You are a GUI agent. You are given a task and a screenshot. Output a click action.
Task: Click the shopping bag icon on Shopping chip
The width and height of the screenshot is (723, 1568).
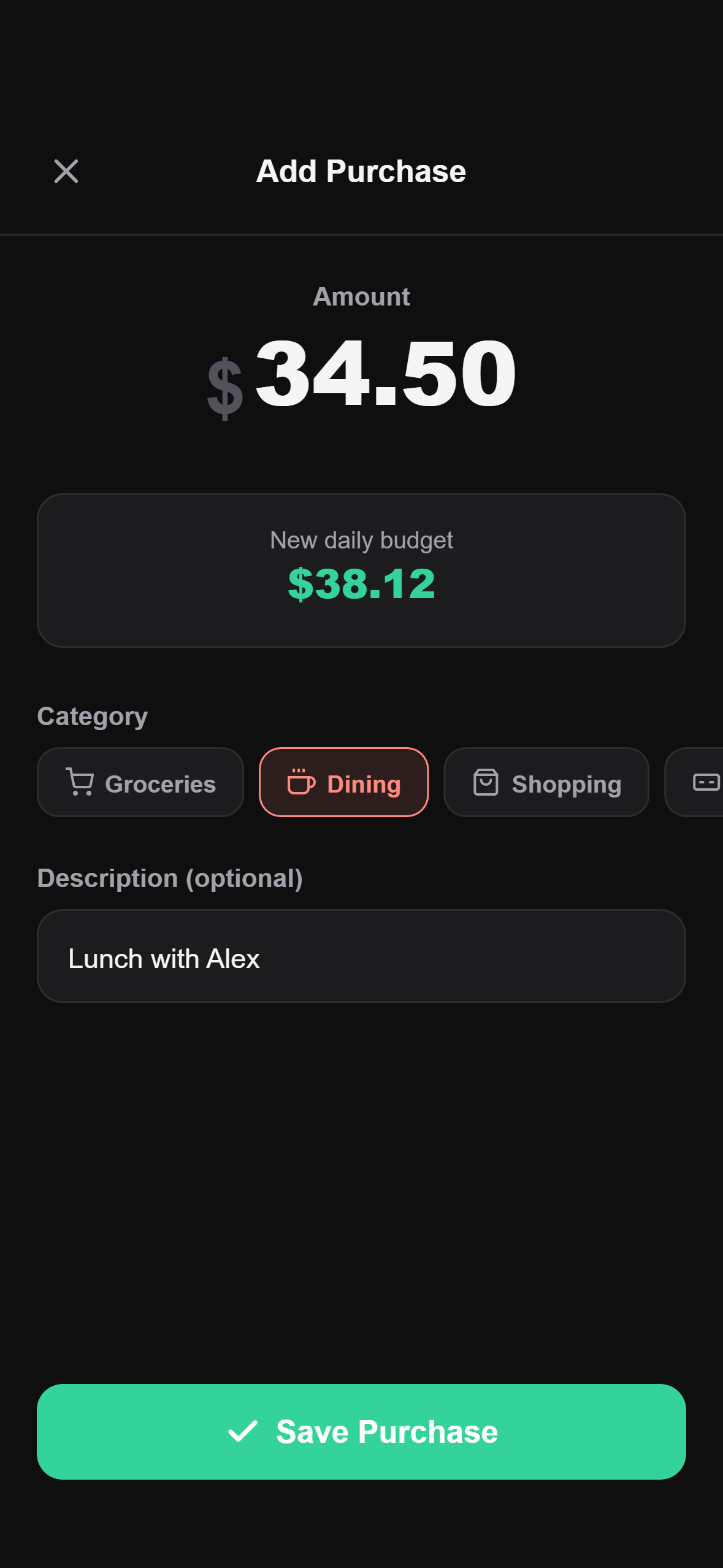[486, 782]
